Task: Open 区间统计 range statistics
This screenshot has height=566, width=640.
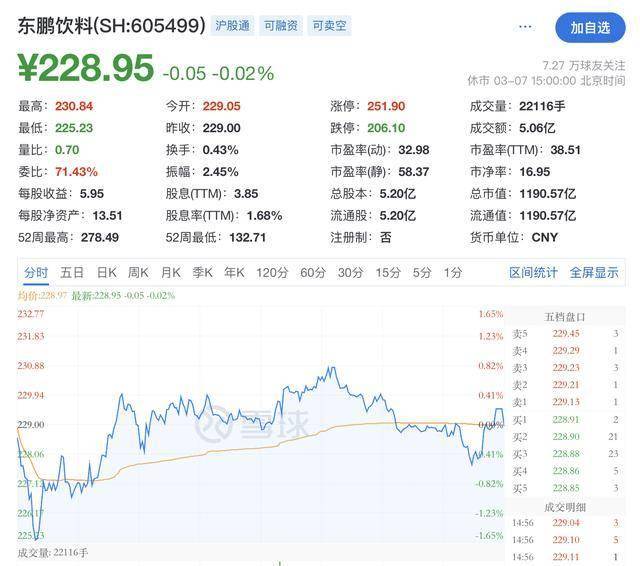Action: pyautogui.click(x=533, y=272)
